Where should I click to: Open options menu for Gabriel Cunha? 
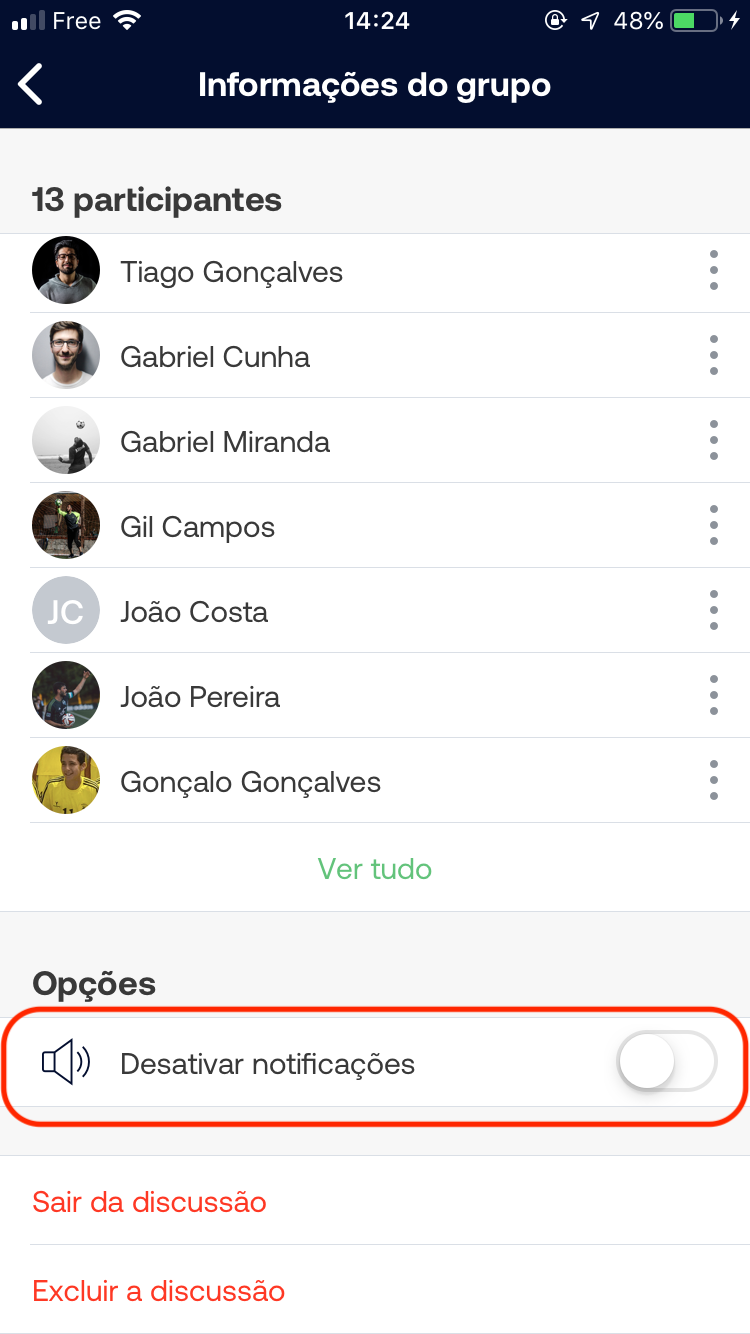click(713, 356)
